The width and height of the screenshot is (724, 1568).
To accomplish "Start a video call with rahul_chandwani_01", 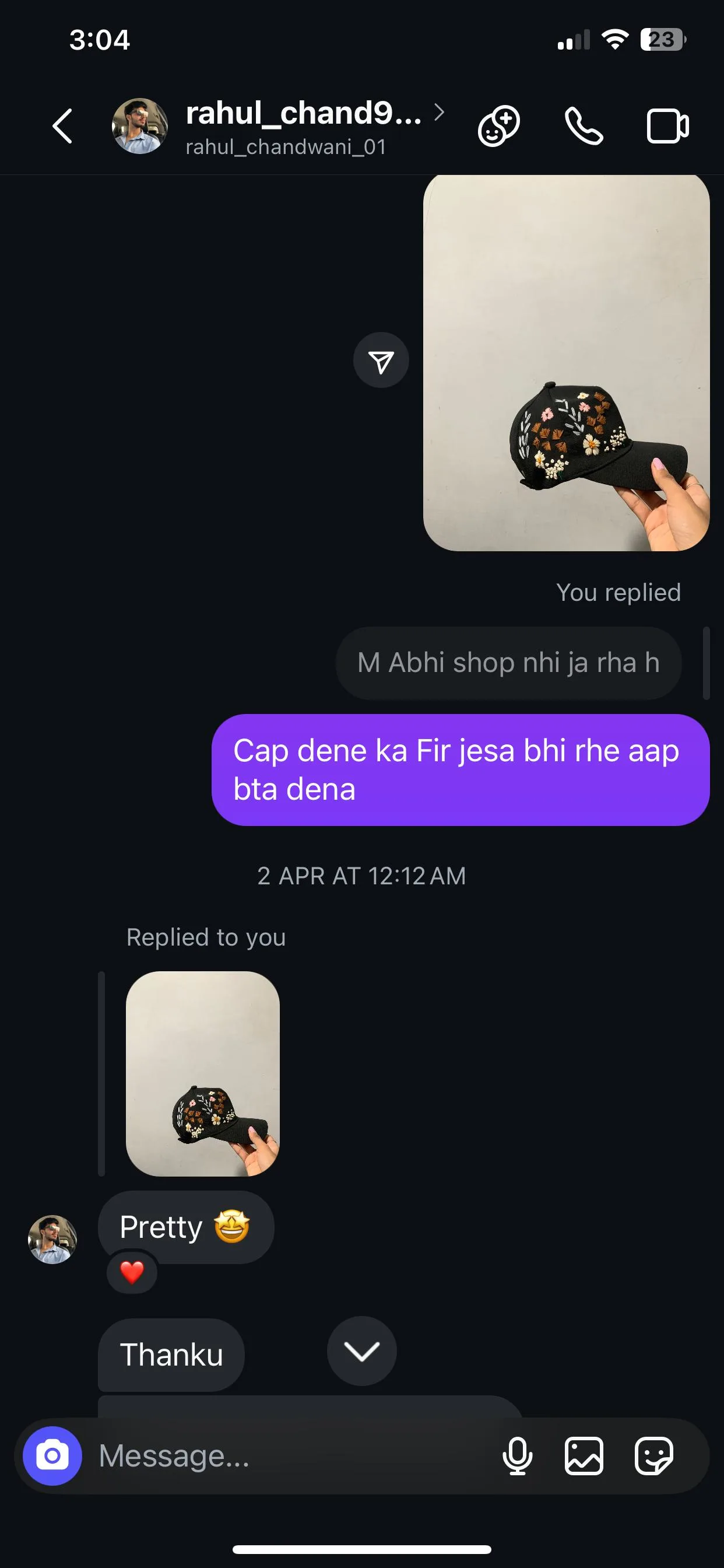I will (x=667, y=126).
